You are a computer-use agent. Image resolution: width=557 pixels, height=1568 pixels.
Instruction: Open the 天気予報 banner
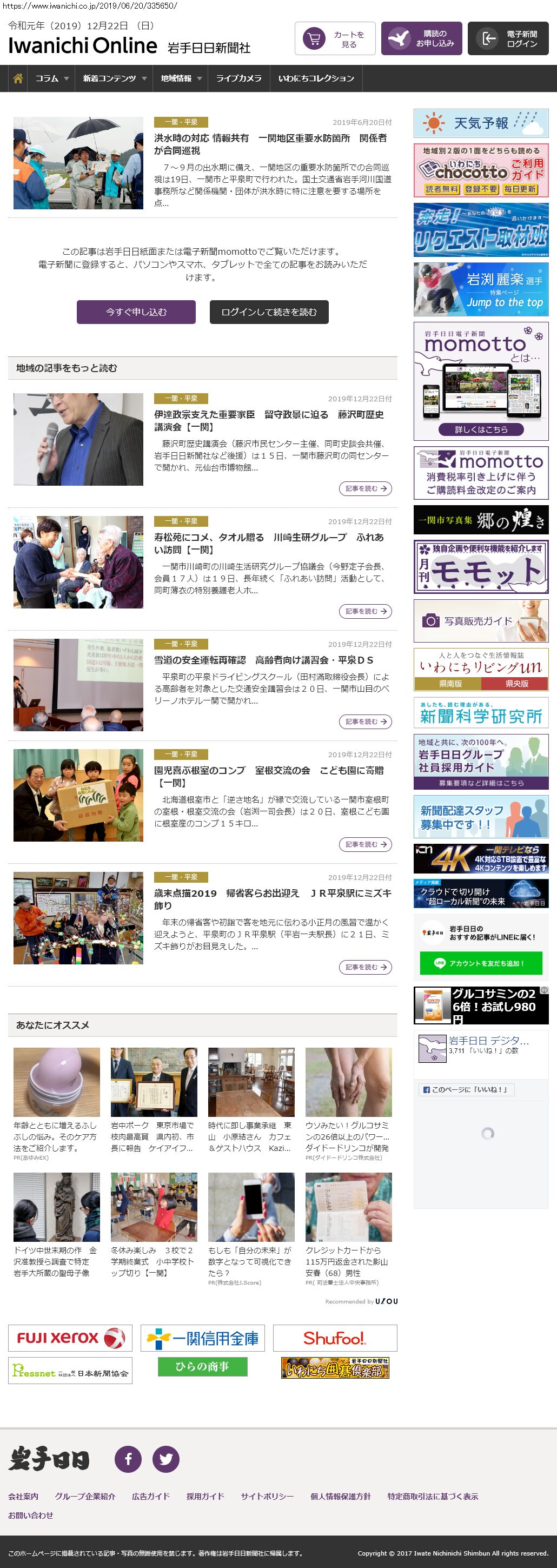(481, 123)
